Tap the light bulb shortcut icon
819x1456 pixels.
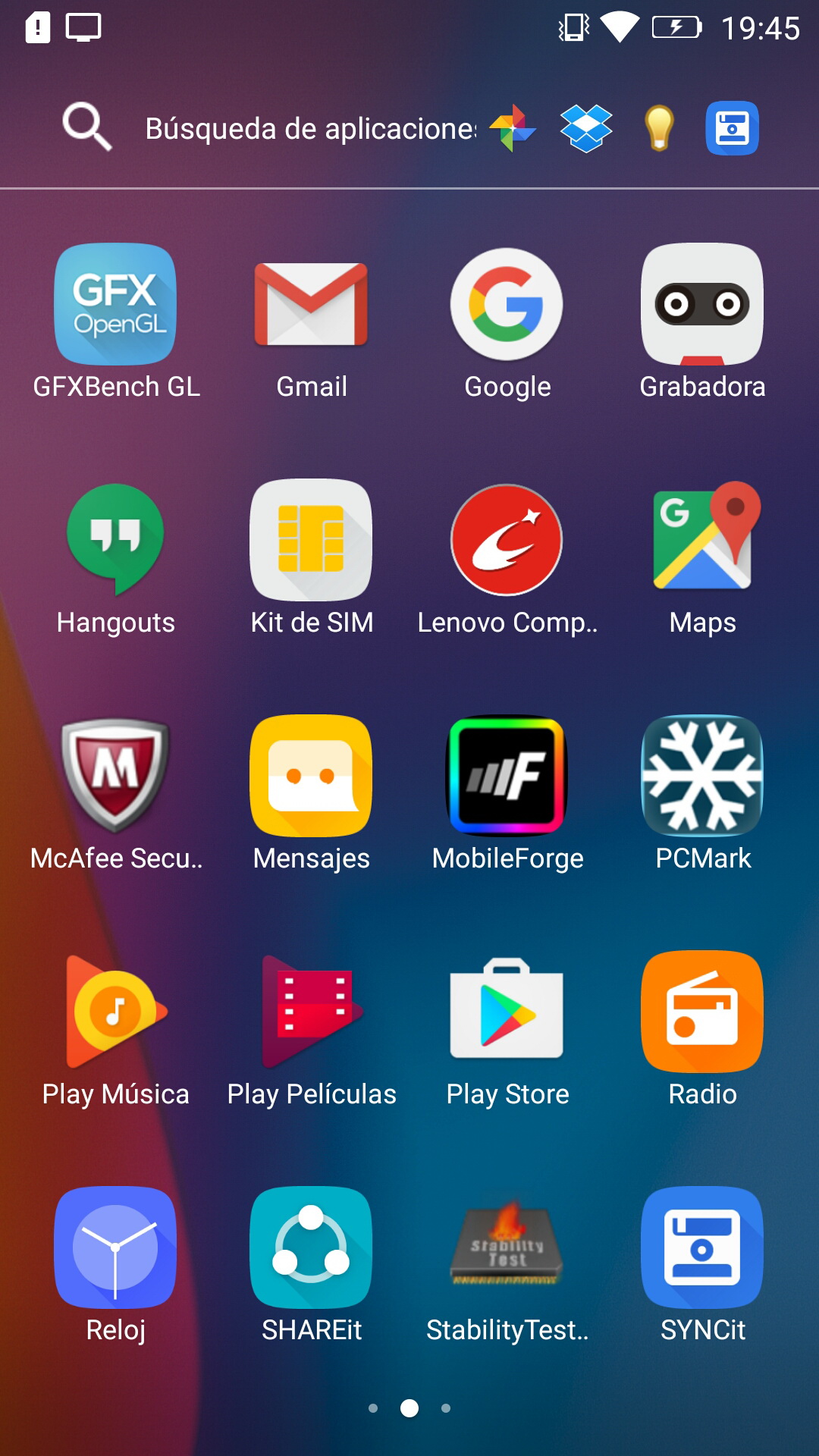click(x=659, y=128)
